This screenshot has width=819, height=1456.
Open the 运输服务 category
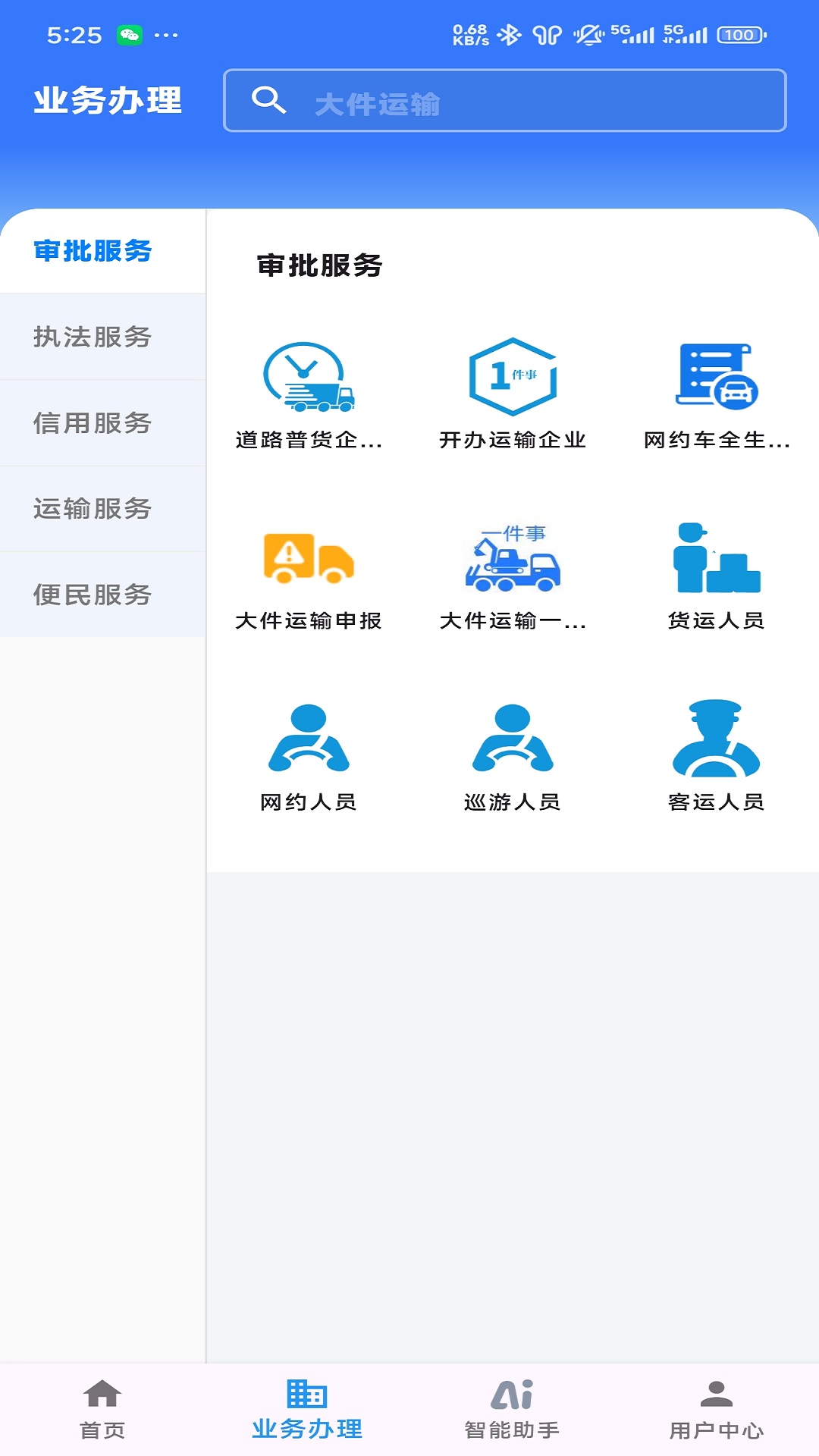click(x=93, y=509)
